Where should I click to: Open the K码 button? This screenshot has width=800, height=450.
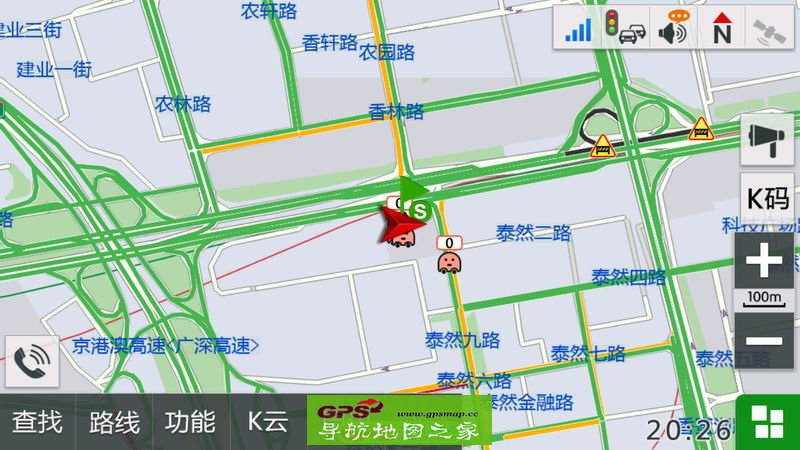point(766,196)
